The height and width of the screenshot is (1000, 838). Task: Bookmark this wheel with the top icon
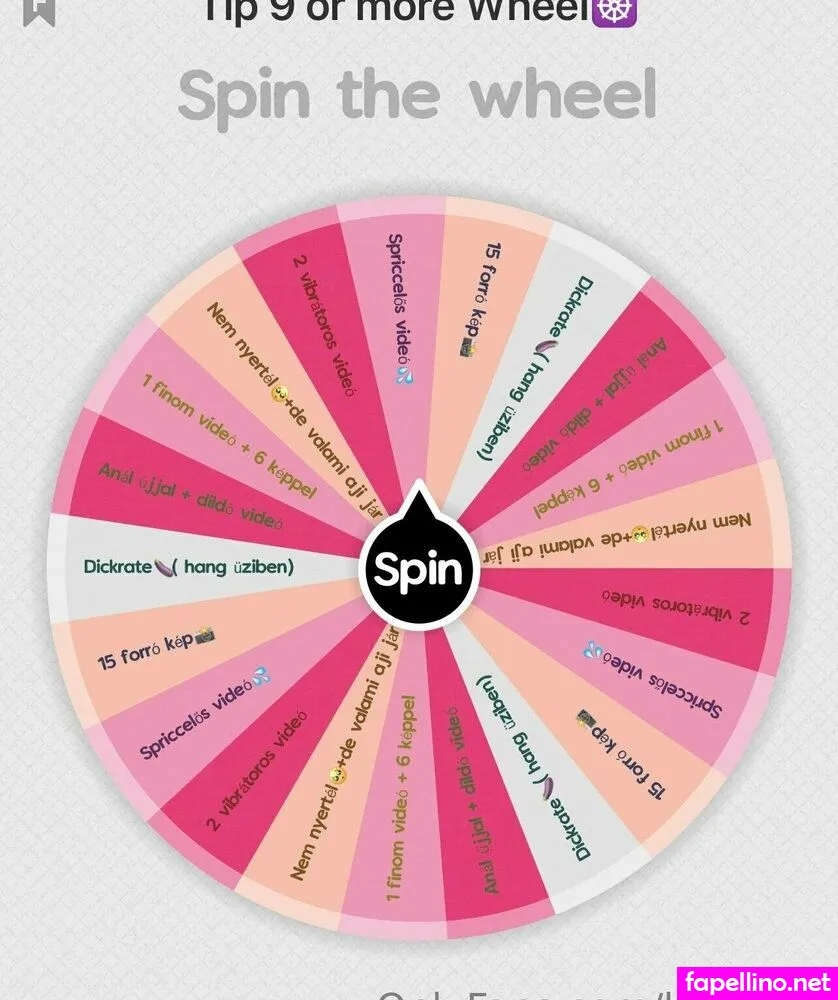(x=39, y=10)
